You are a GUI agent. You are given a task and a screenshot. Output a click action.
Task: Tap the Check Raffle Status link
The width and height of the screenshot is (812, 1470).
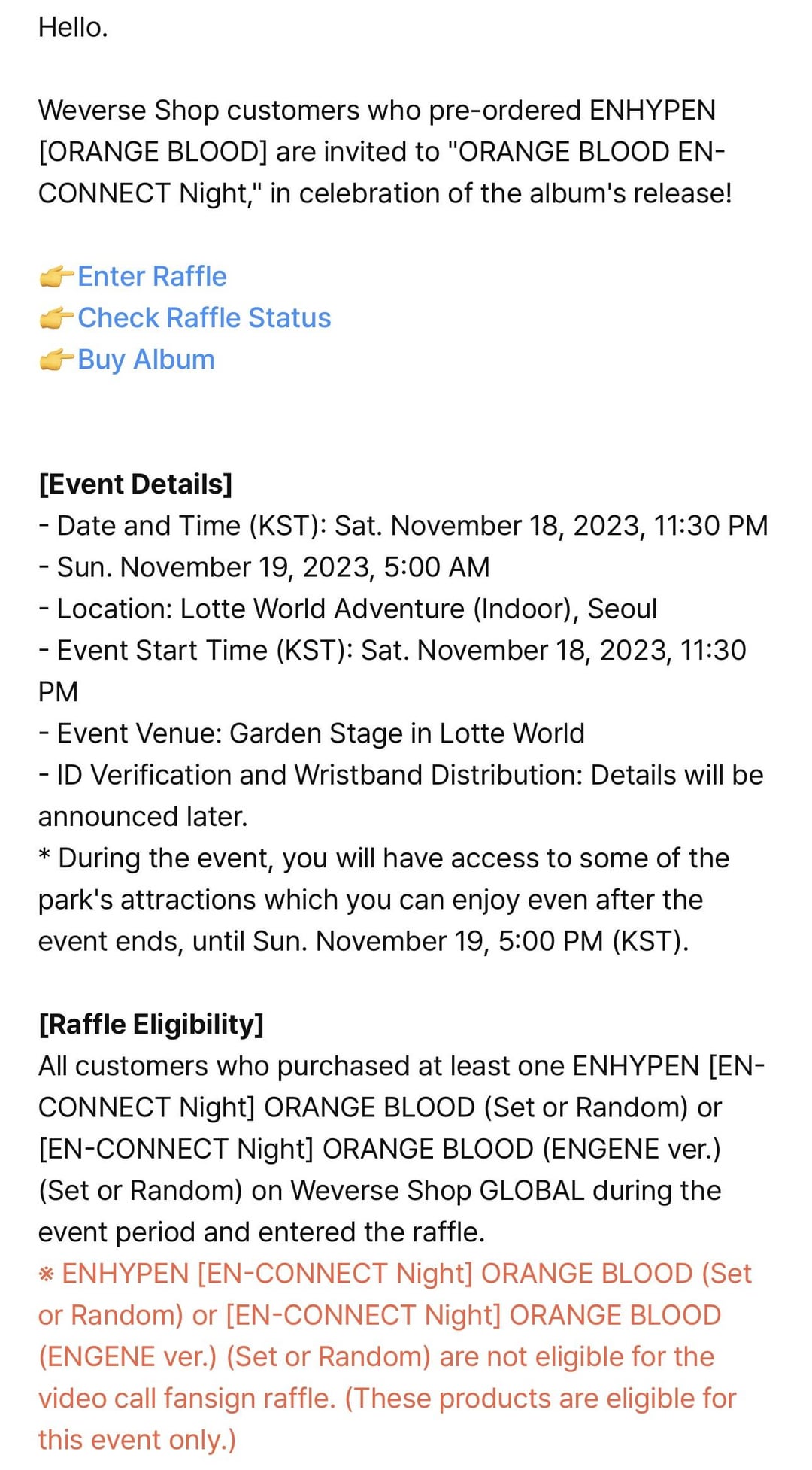tap(204, 318)
